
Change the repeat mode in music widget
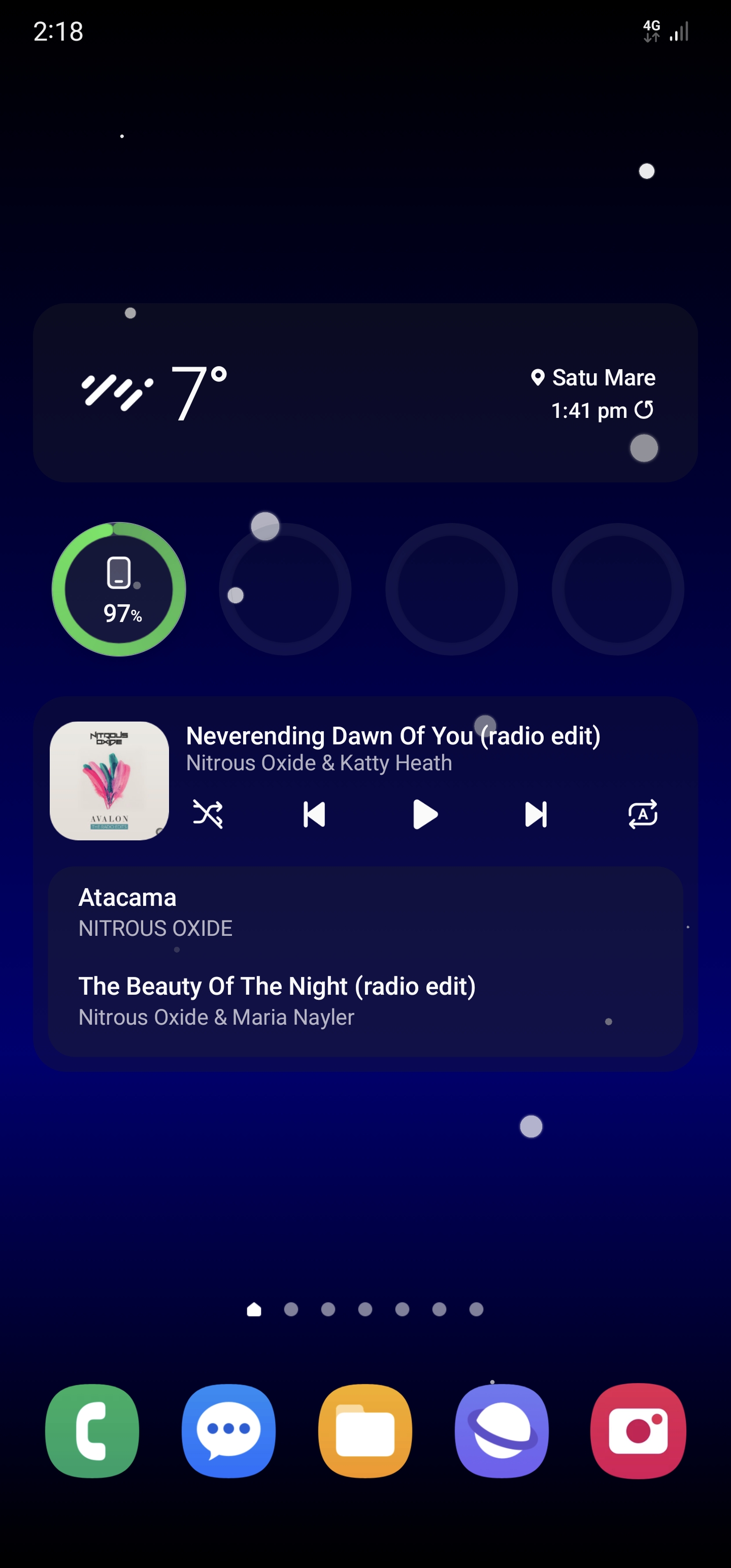pos(642,814)
